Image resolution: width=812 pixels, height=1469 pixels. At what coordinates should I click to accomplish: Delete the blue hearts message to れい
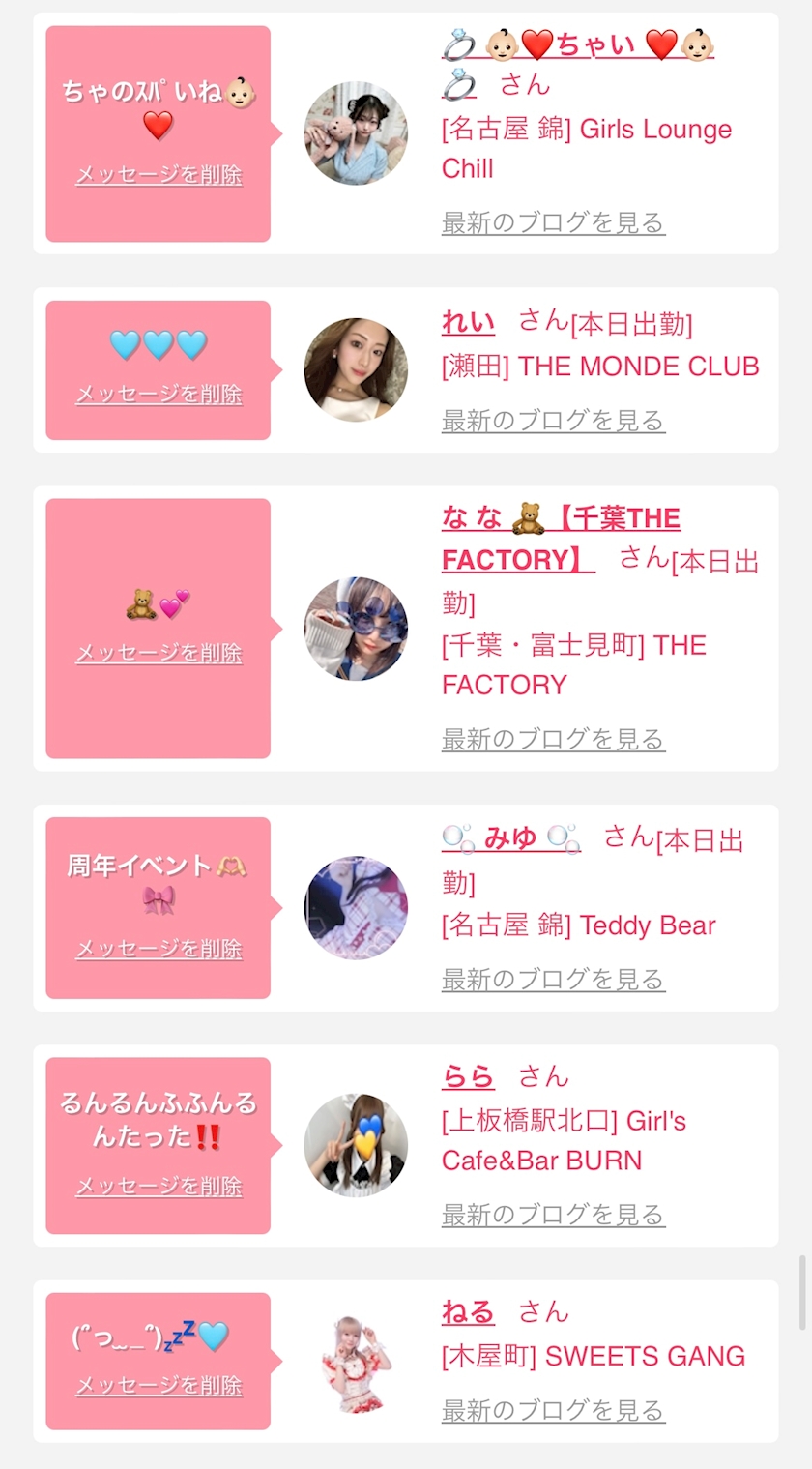(159, 395)
